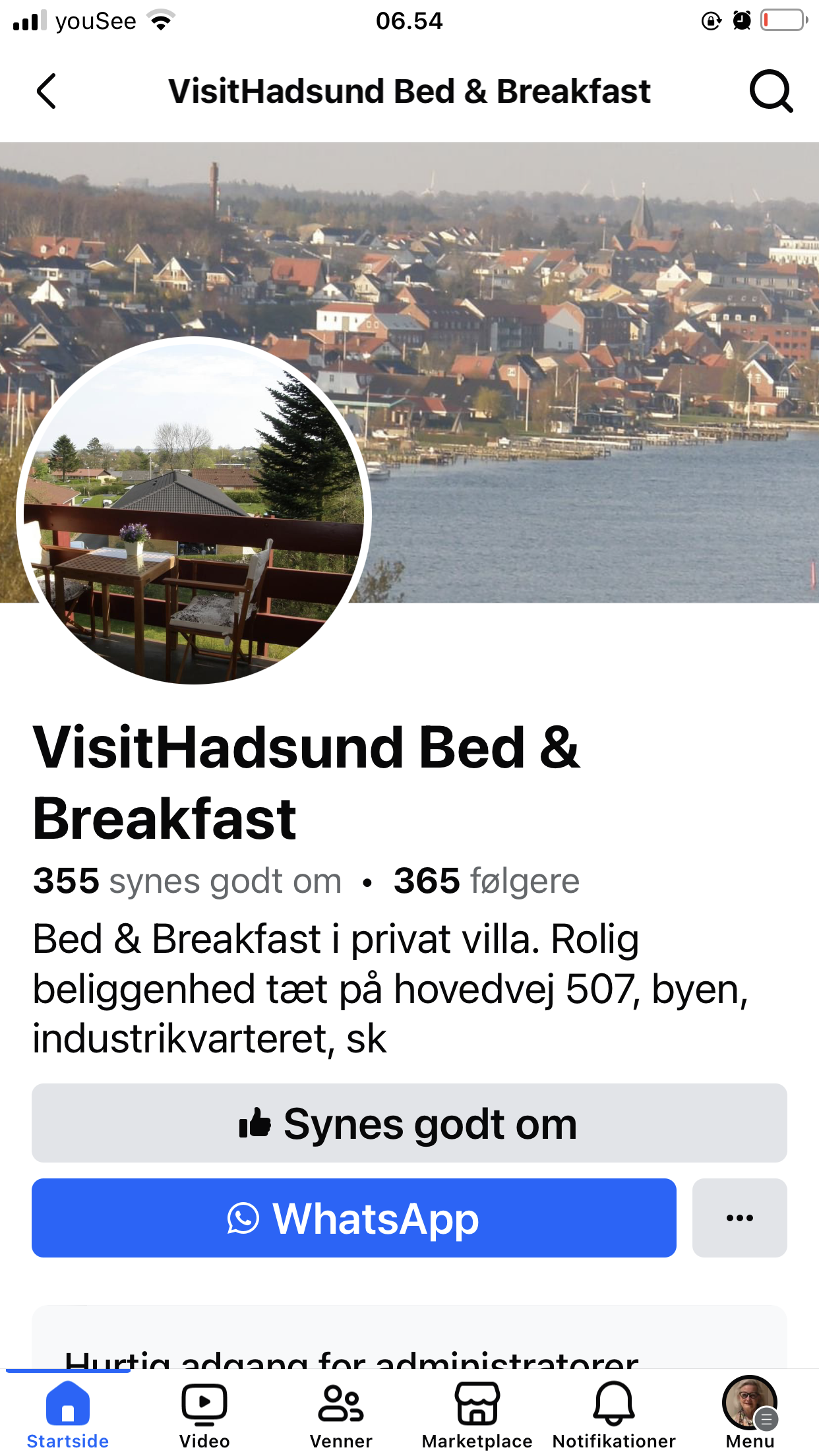Open search on the VisitHadsund page
The image size is (819, 1456).
(770, 91)
